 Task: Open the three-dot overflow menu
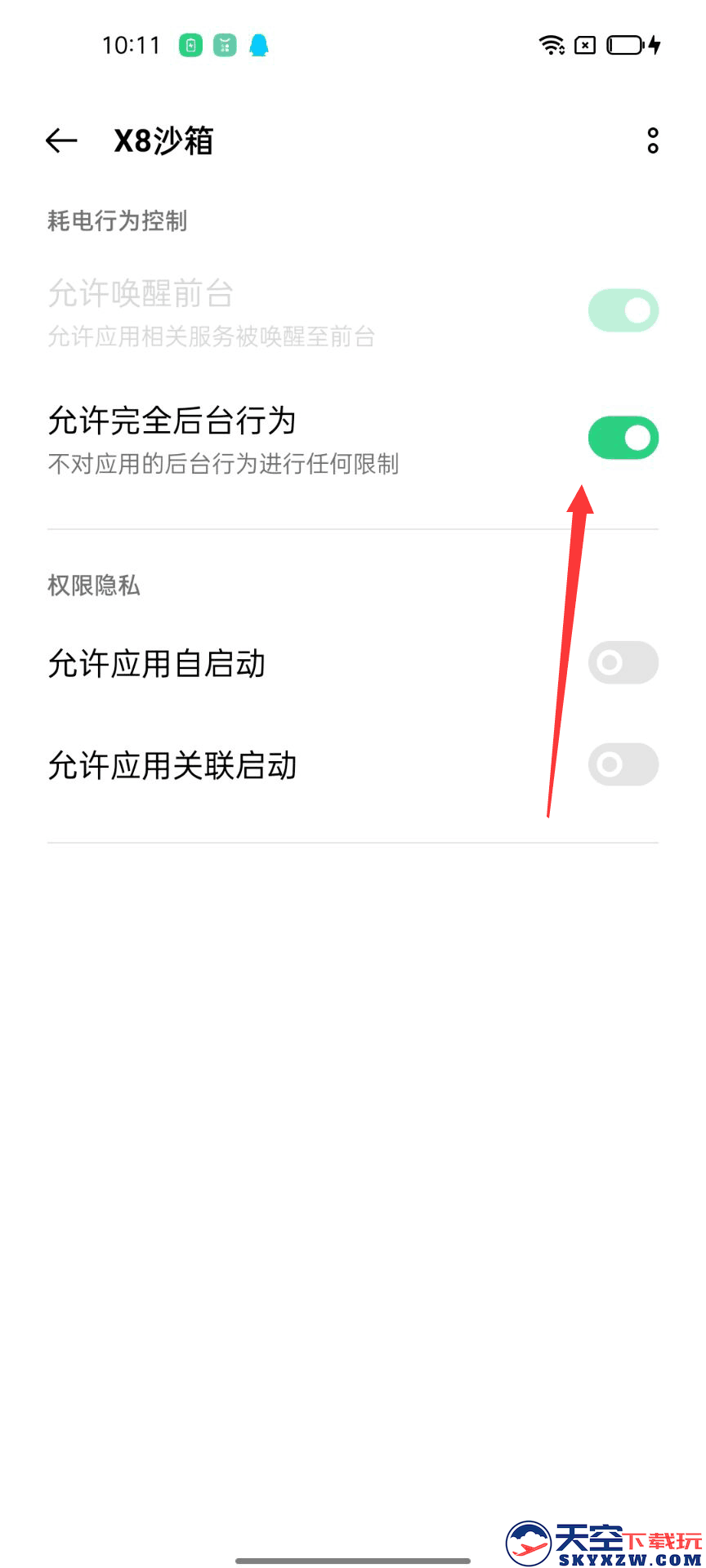pos(652,140)
